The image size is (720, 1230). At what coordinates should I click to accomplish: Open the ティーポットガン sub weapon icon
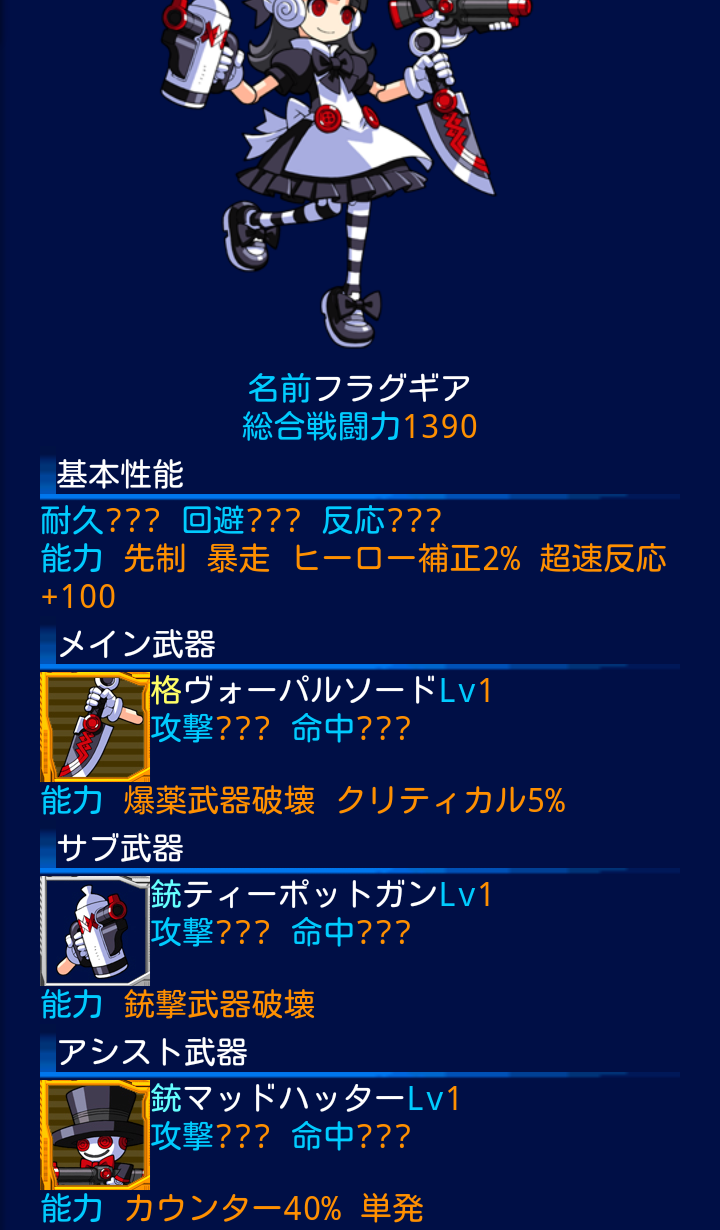(95, 931)
